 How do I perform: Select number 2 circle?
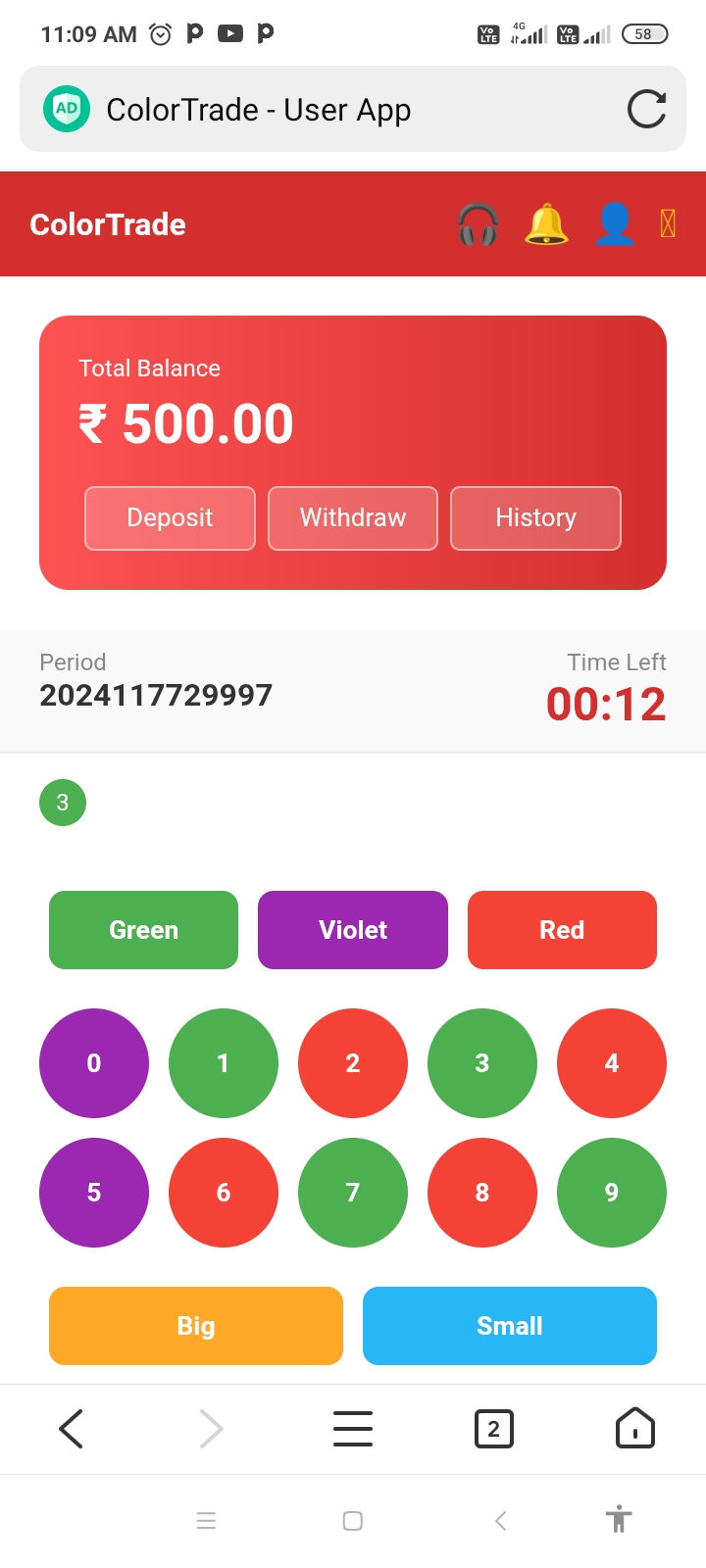click(353, 1063)
